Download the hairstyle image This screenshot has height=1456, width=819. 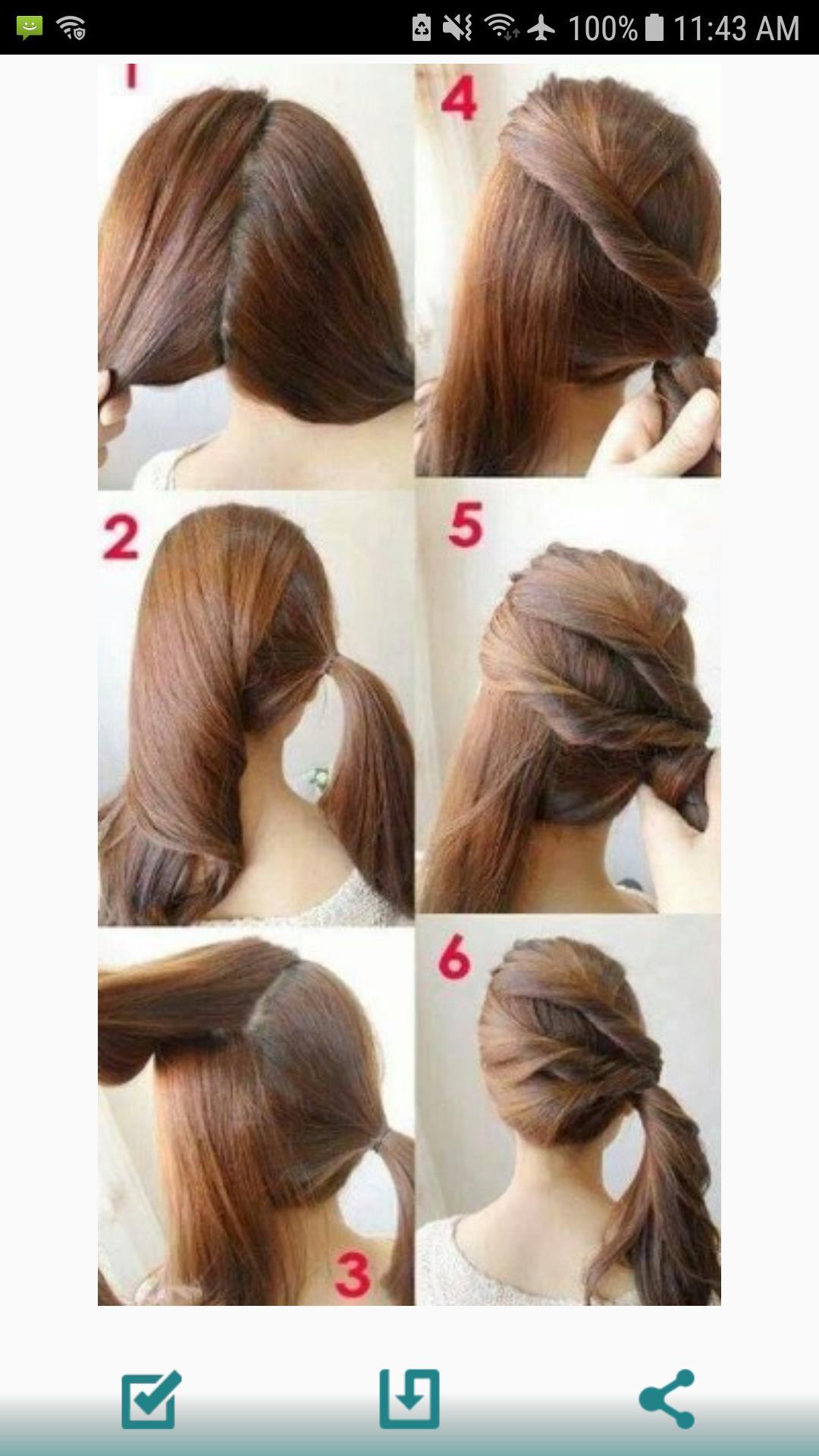[409, 1399]
